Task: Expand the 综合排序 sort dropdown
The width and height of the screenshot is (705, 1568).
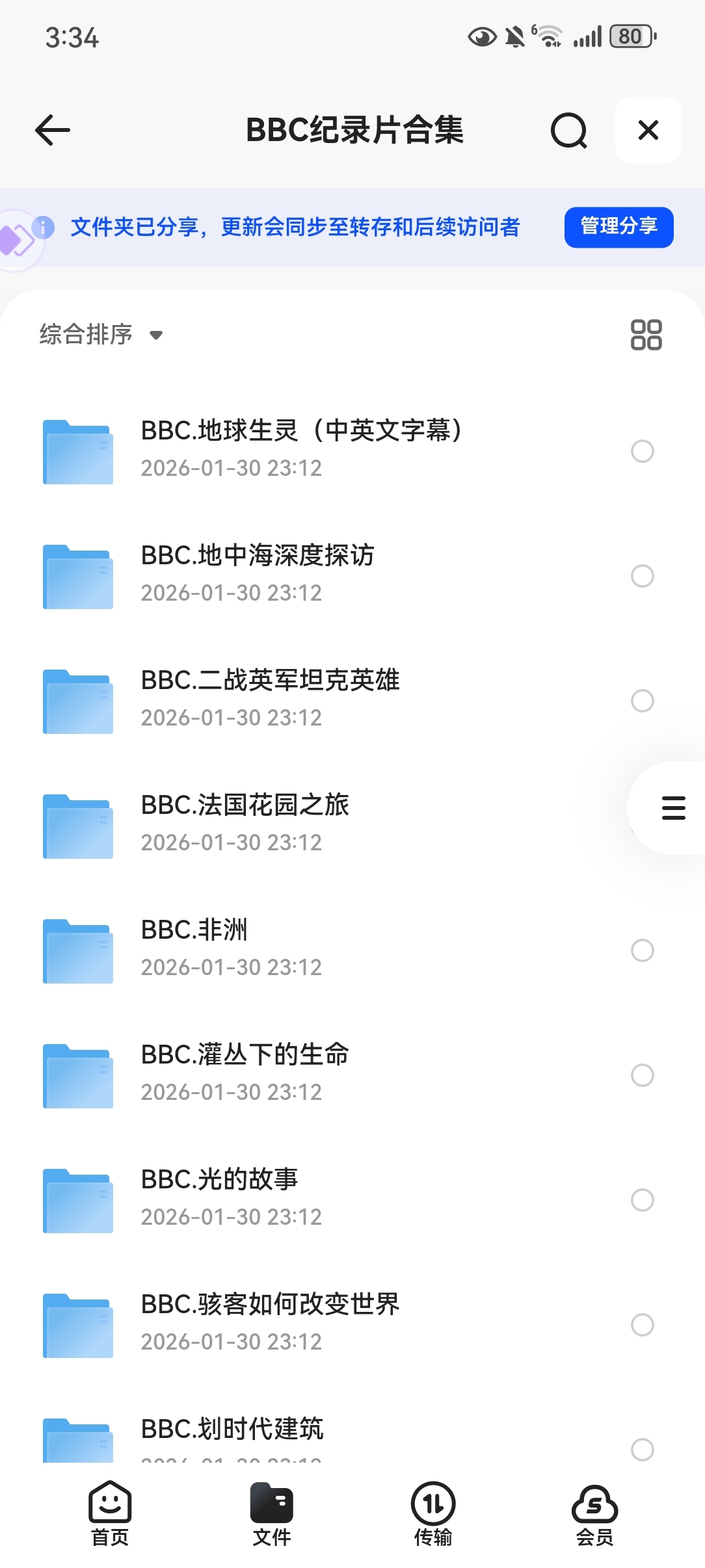Action: coord(101,335)
